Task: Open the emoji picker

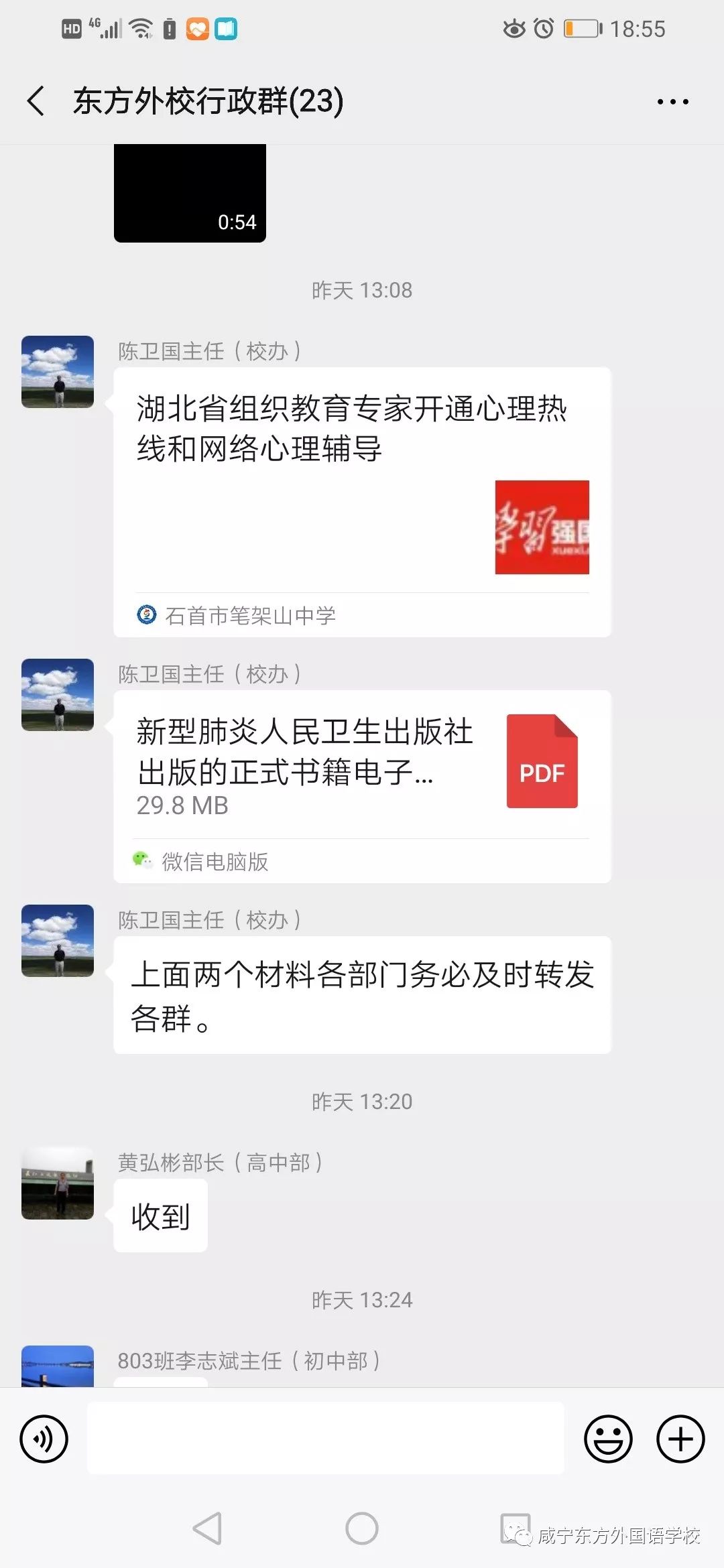Action: [x=608, y=1439]
